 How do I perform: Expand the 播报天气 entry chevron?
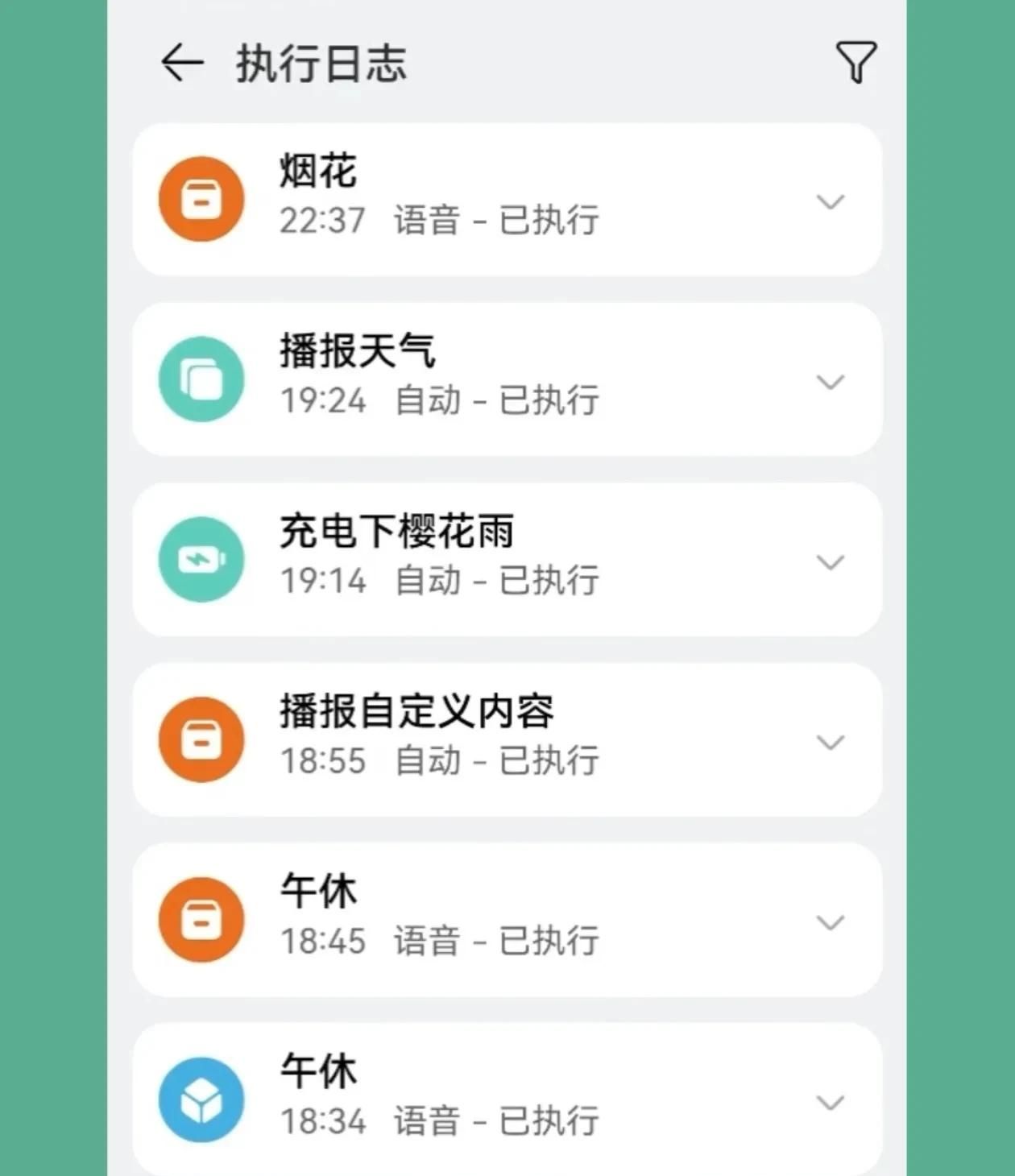point(831,382)
